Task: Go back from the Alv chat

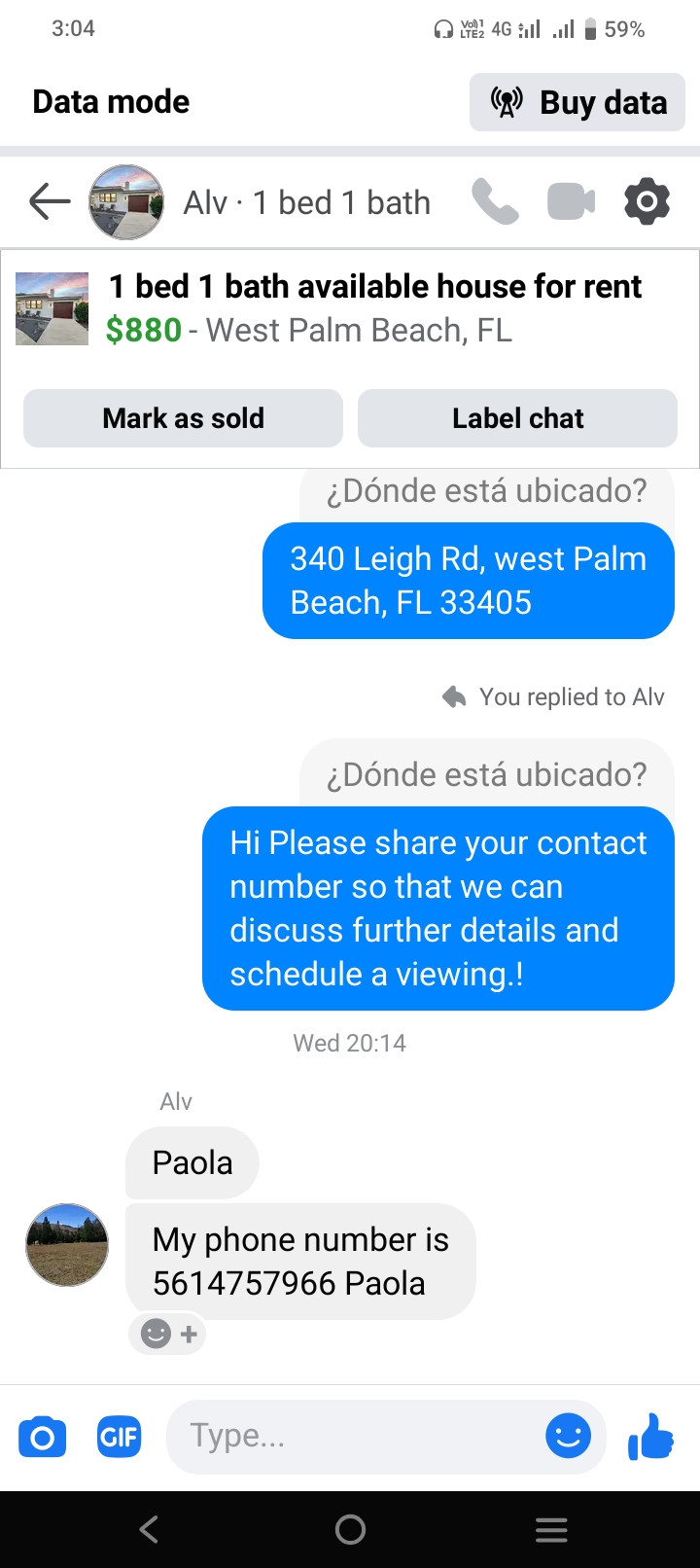Action: pos(50,202)
